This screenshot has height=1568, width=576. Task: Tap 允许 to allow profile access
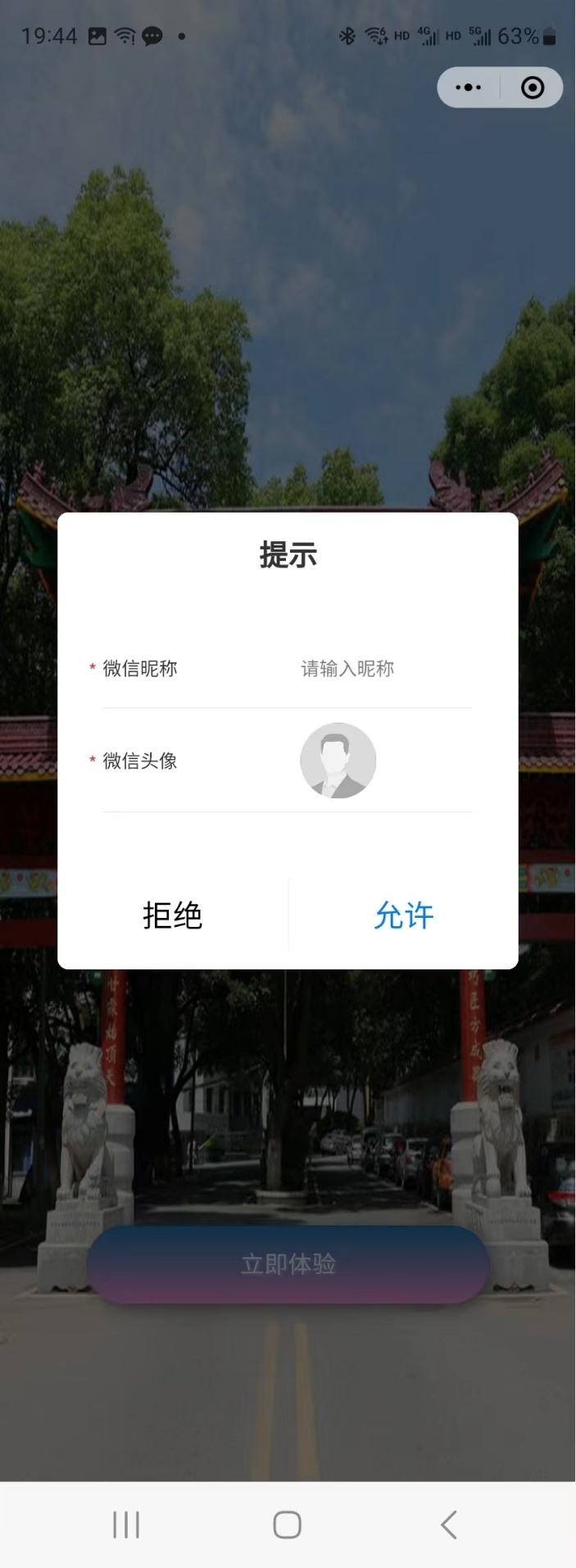pyautogui.click(x=404, y=915)
